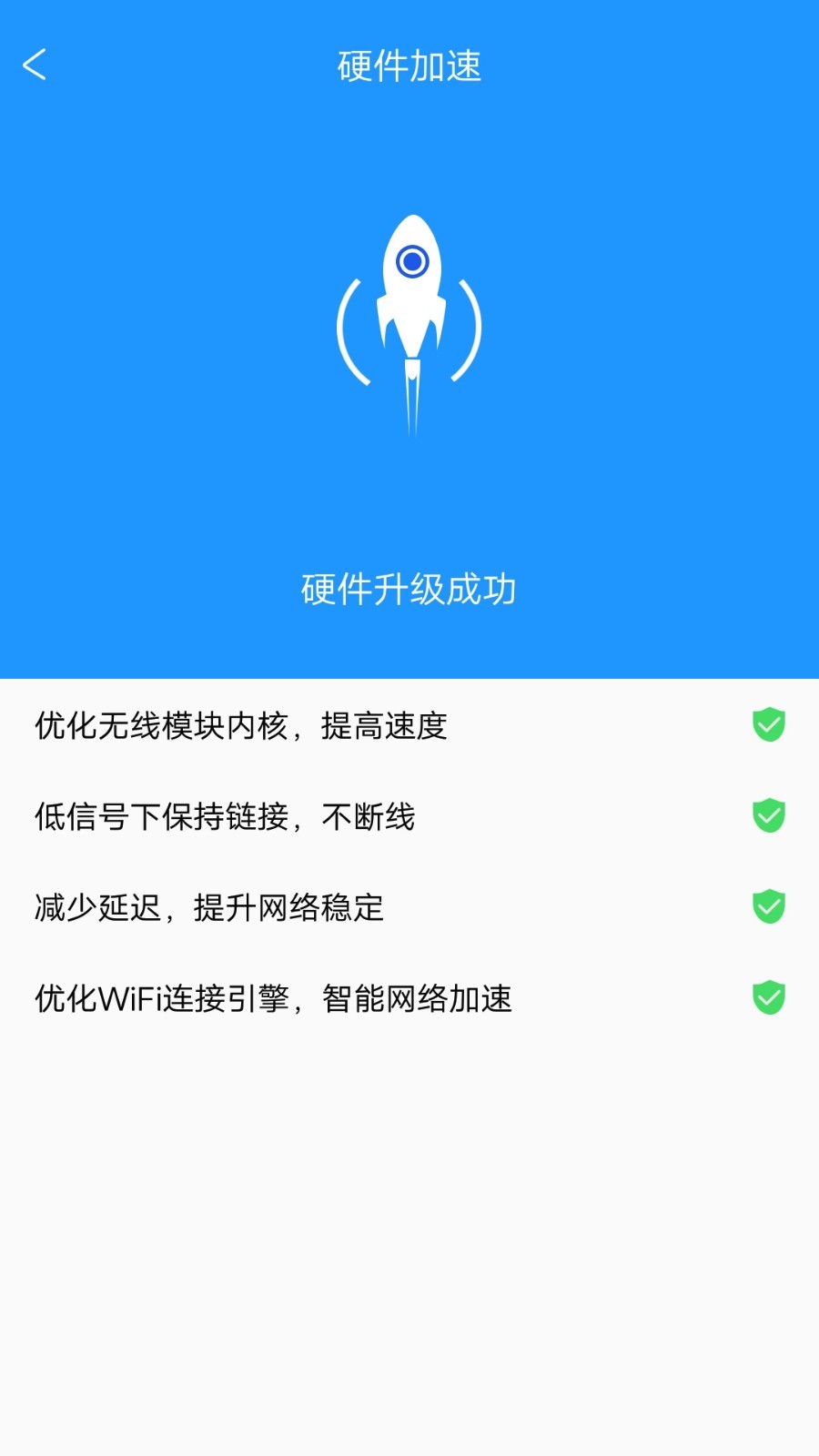This screenshot has height=1456, width=819.
Task: Collapse the 硬件升级成功 status banner
Action: point(409,590)
